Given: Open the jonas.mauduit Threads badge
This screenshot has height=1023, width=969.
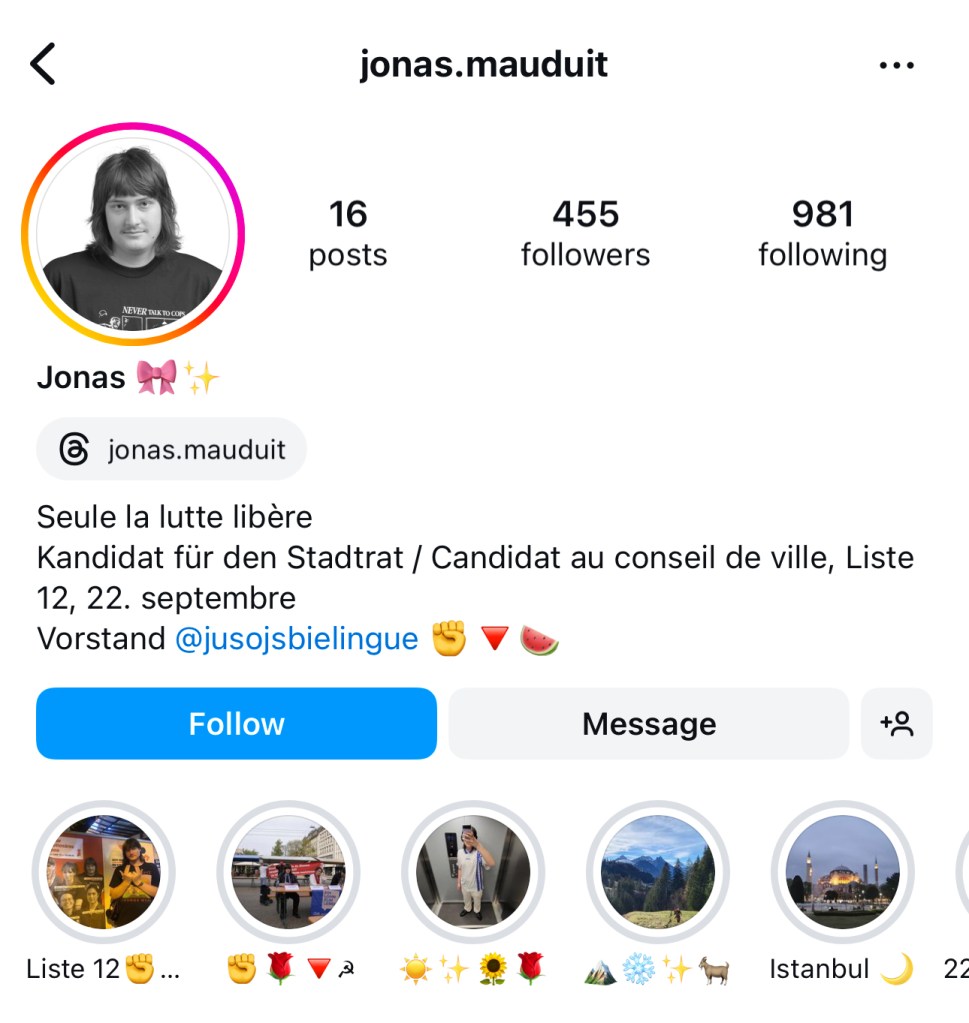Looking at the screenshot, I should click(172, 450).
